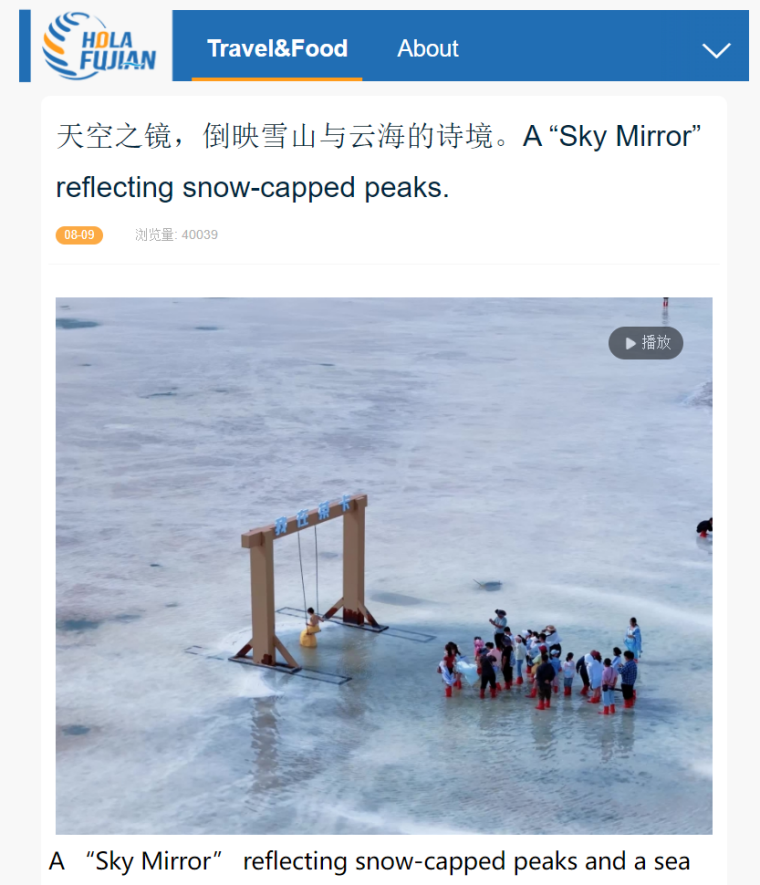Image resolution: width=760 pixels, height=885 pixels.
Task: Open the About tab
Action: point(427,48)
